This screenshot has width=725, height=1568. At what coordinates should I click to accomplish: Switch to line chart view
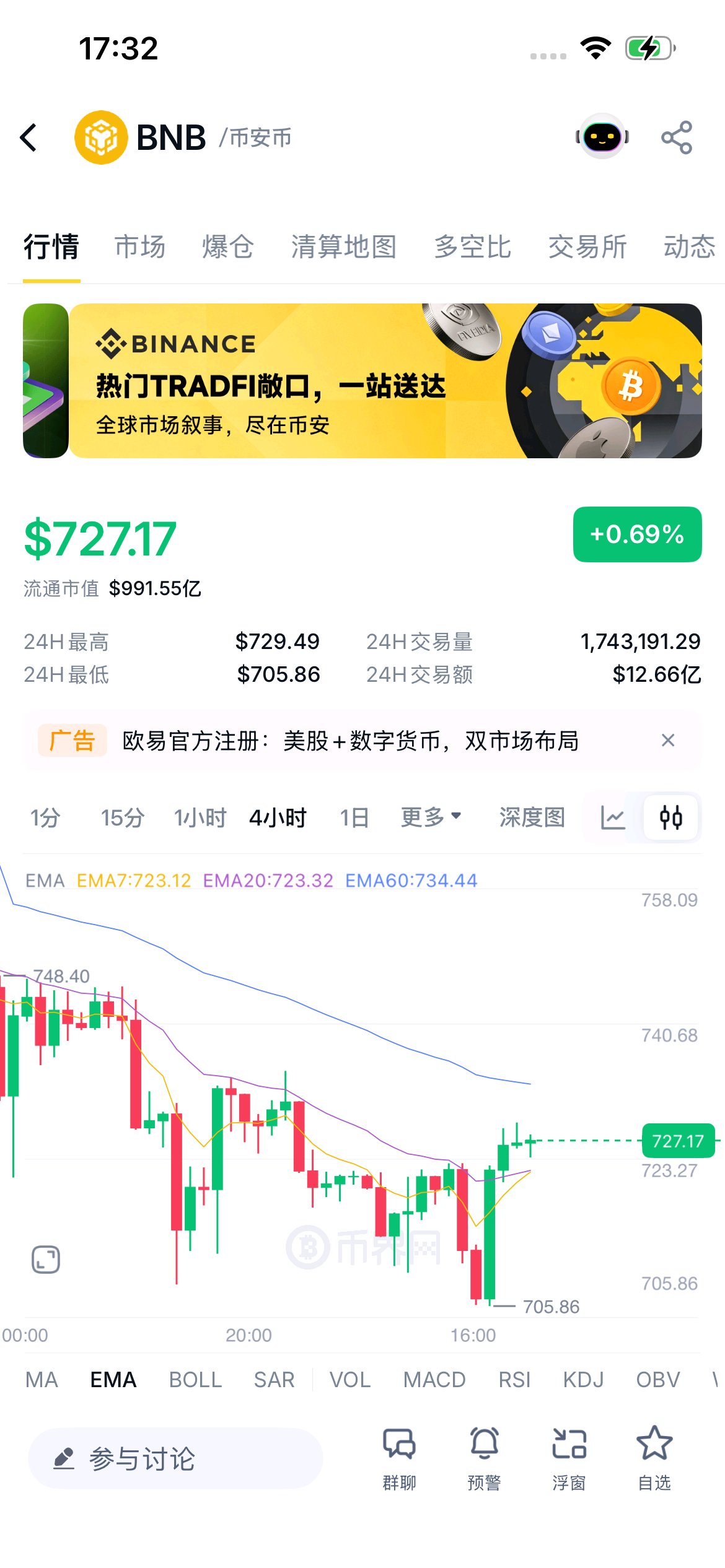[613, 817]
